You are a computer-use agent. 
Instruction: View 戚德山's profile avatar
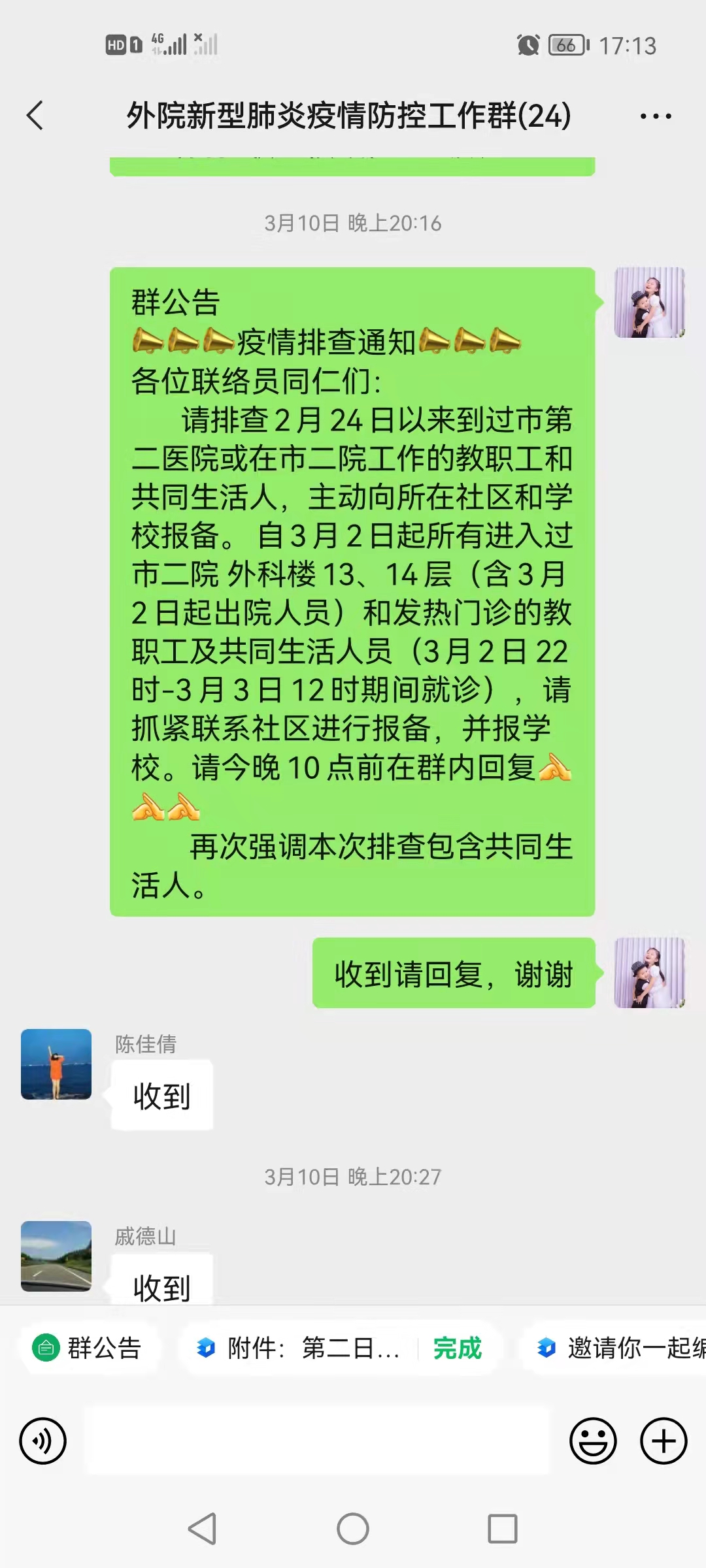pyautogui.click(x=56, y=1256)
